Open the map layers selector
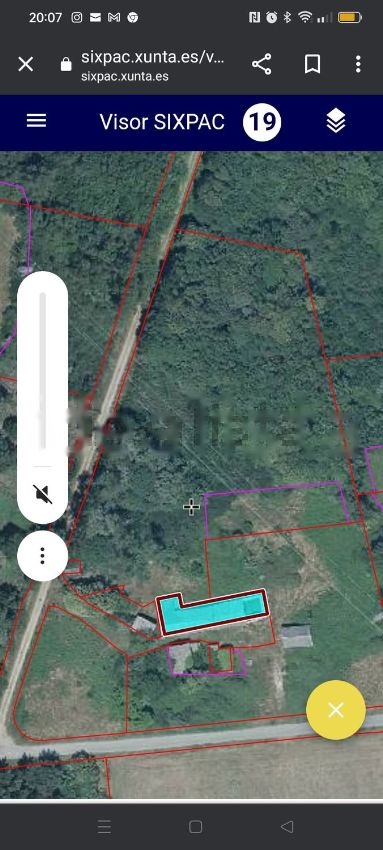Image resolution: width=383 pixels, height=850 pixels. tap(336, 121)
